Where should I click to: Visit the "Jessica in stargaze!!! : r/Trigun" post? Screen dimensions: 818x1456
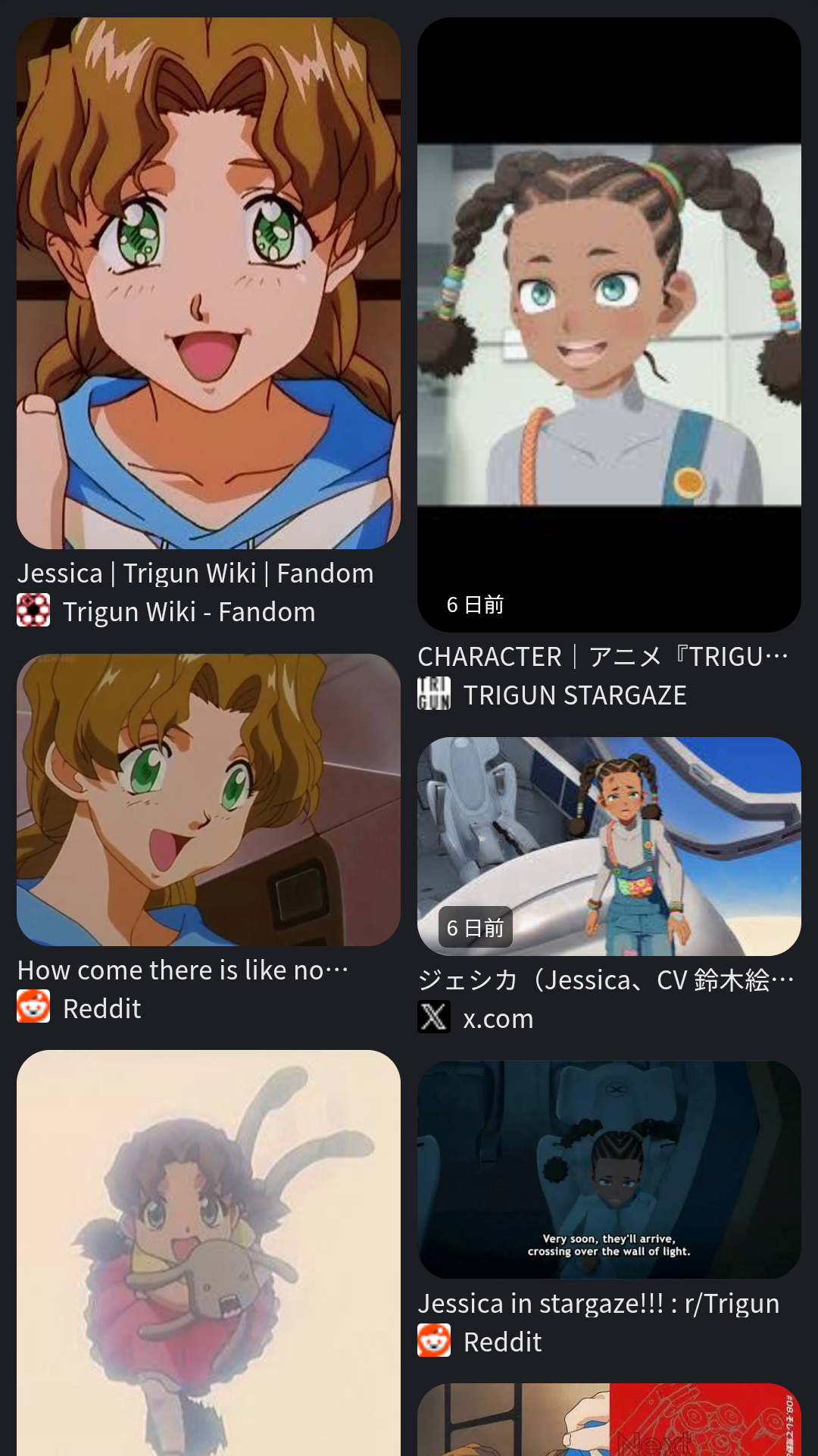tap(598, 1304)
